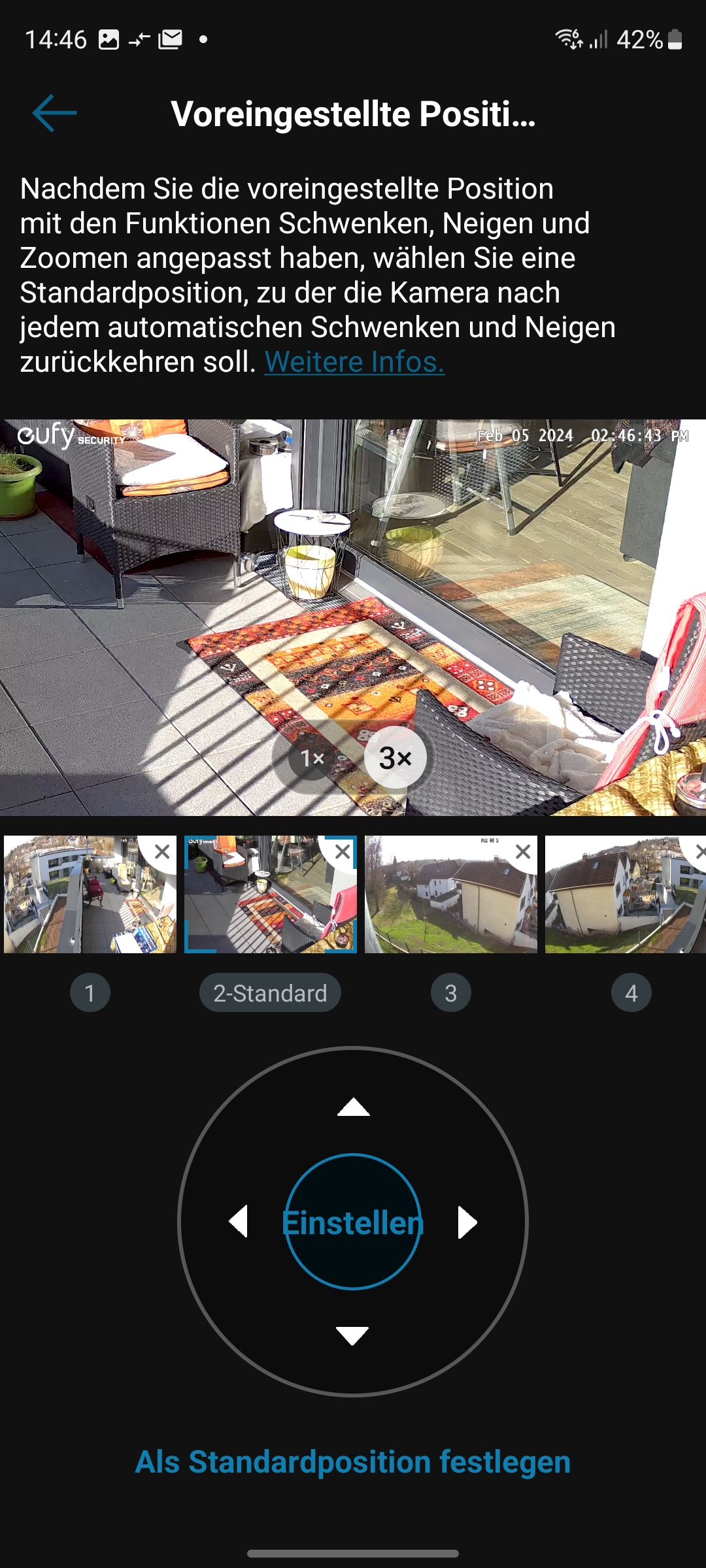Delete preset position 3
The image size is (706, 1568).
point(523,852)
